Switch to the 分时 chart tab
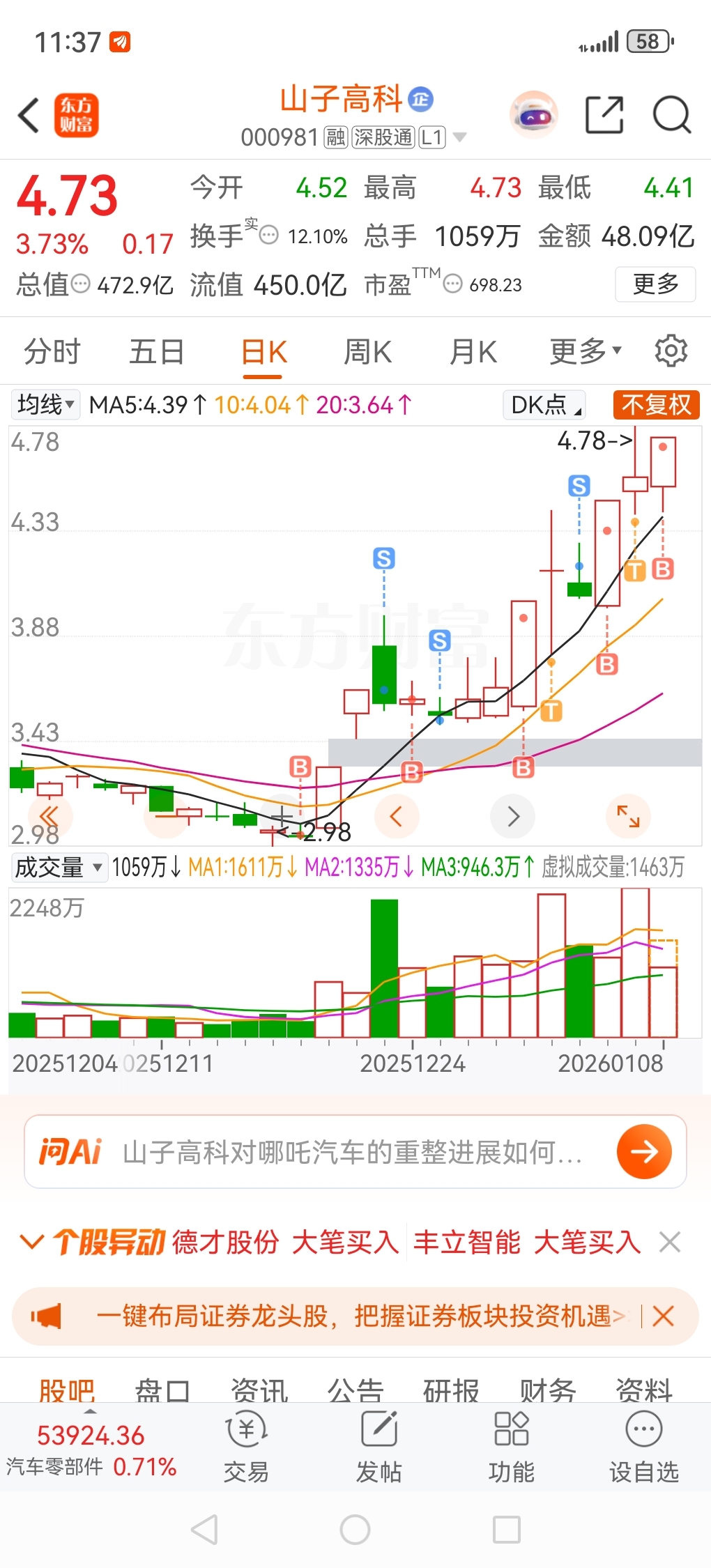711x1568 pixels. [x=52, y=352]
